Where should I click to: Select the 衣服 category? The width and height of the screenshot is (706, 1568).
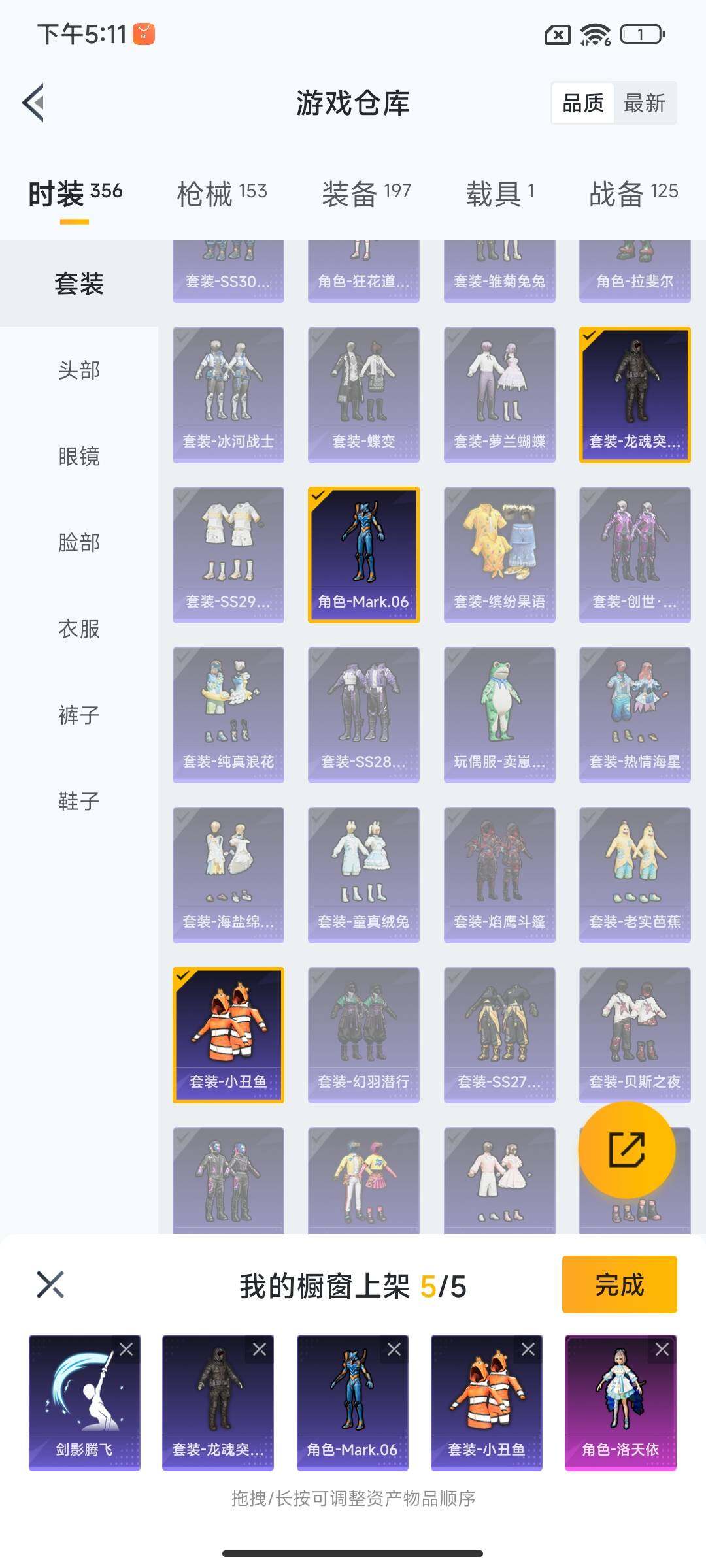coord(79,629)
